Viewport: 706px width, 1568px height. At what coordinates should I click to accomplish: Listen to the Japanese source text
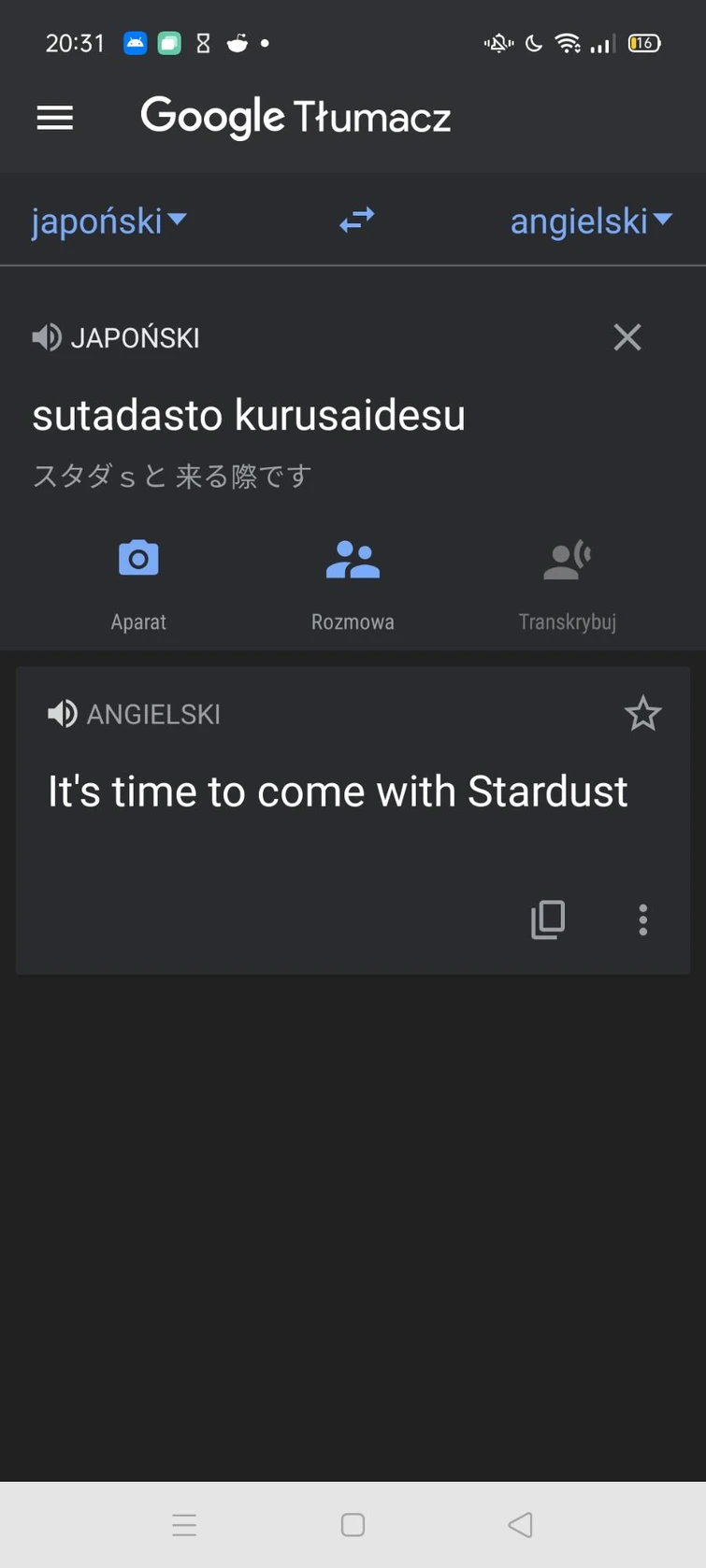pyautogui.click(x=47, y=337)
